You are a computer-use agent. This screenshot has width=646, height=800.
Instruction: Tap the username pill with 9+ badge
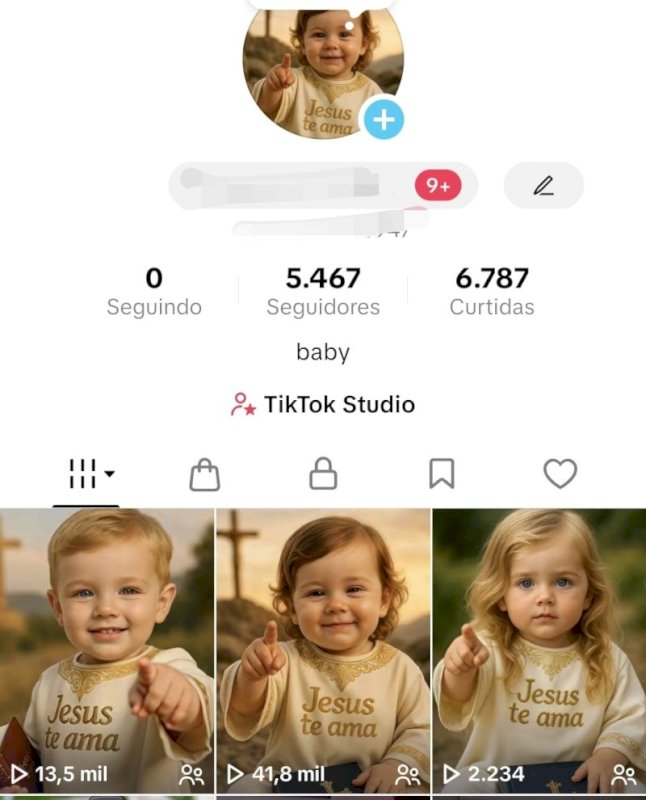pyautogui.click(x=322, y=185)
